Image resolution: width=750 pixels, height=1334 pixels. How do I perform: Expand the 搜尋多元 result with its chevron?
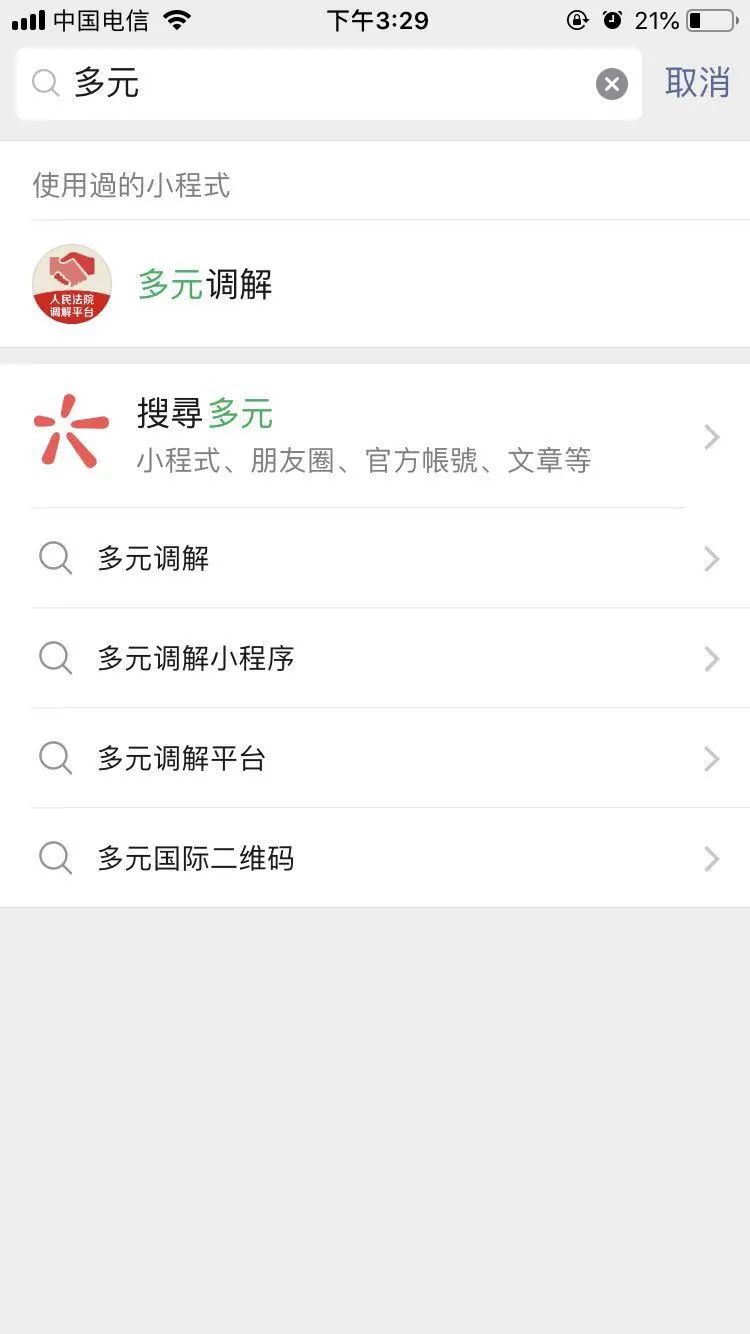[x=711, y=436]
